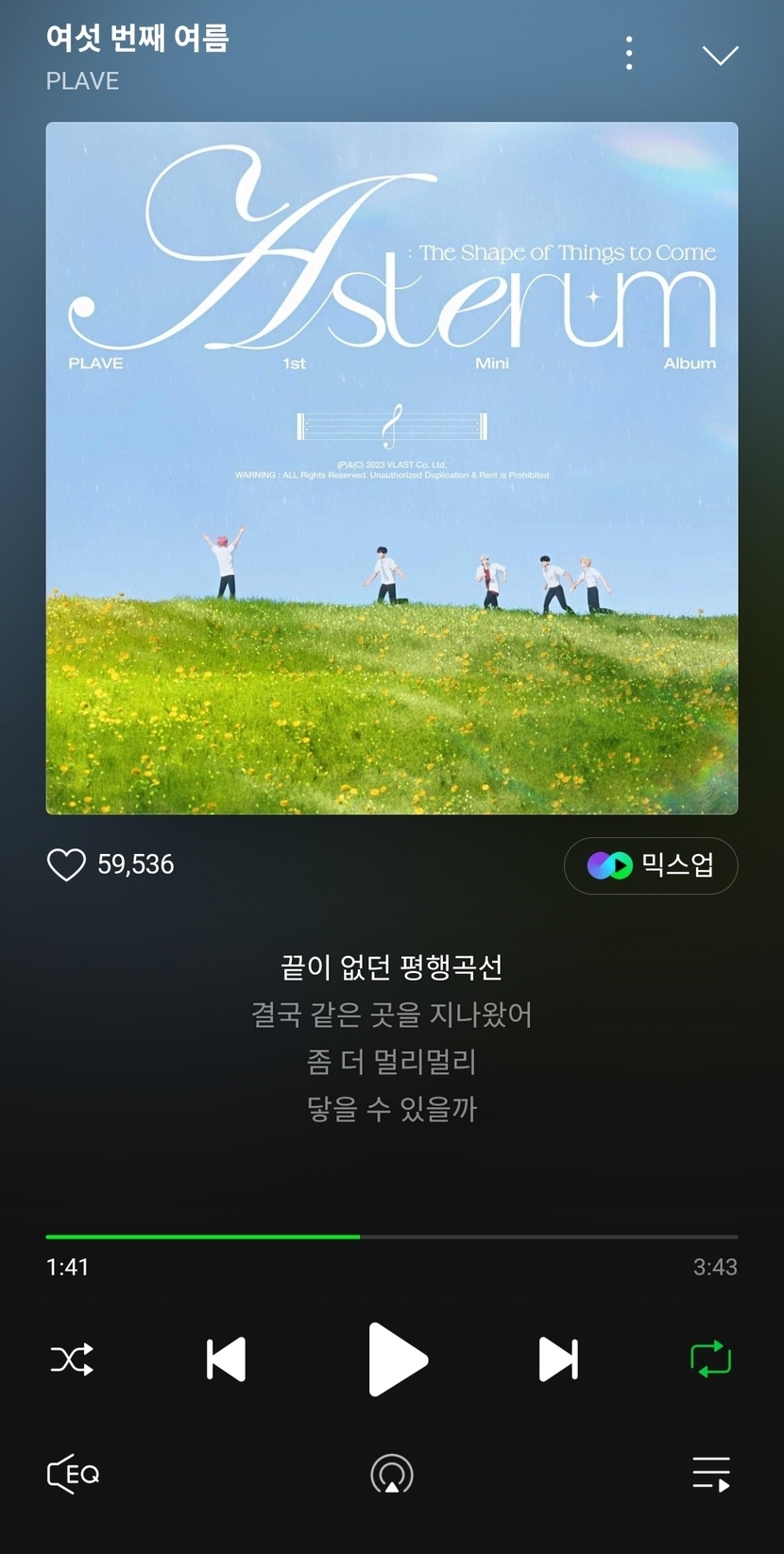
Task: Open full lyrics from the lyric preview
Action: (392, 1037)
